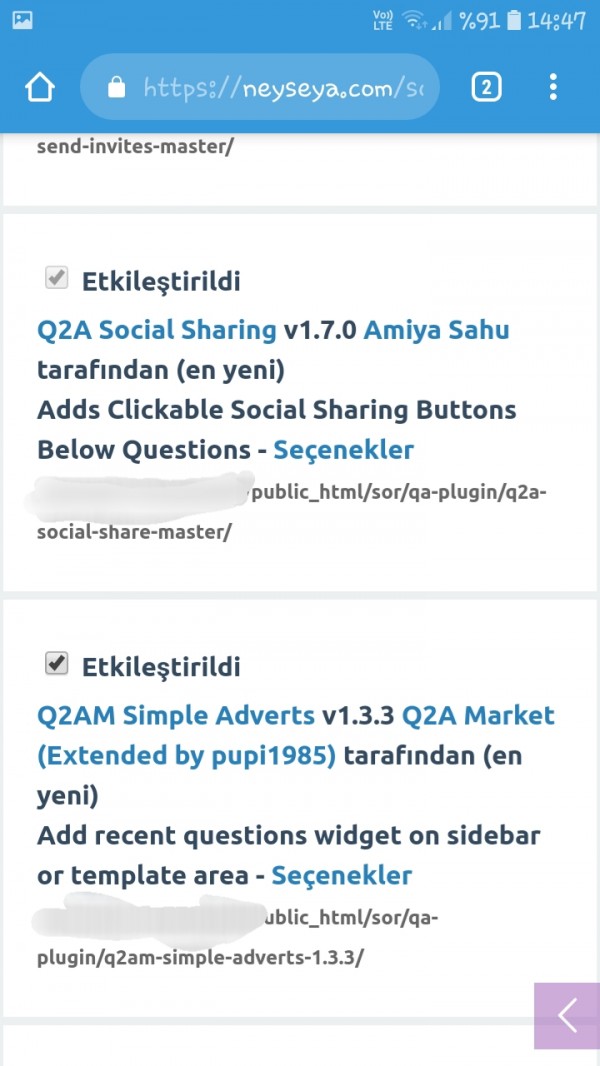Screen dimensions: 600x1066
Task: Tap the purple back arrow button
Action: (x=567, y=1016)
